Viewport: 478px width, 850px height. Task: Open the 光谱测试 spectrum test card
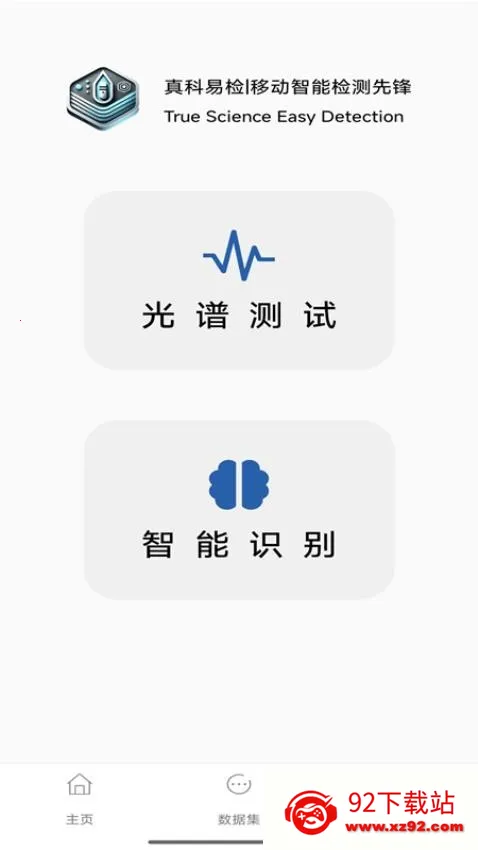(239, 280)
